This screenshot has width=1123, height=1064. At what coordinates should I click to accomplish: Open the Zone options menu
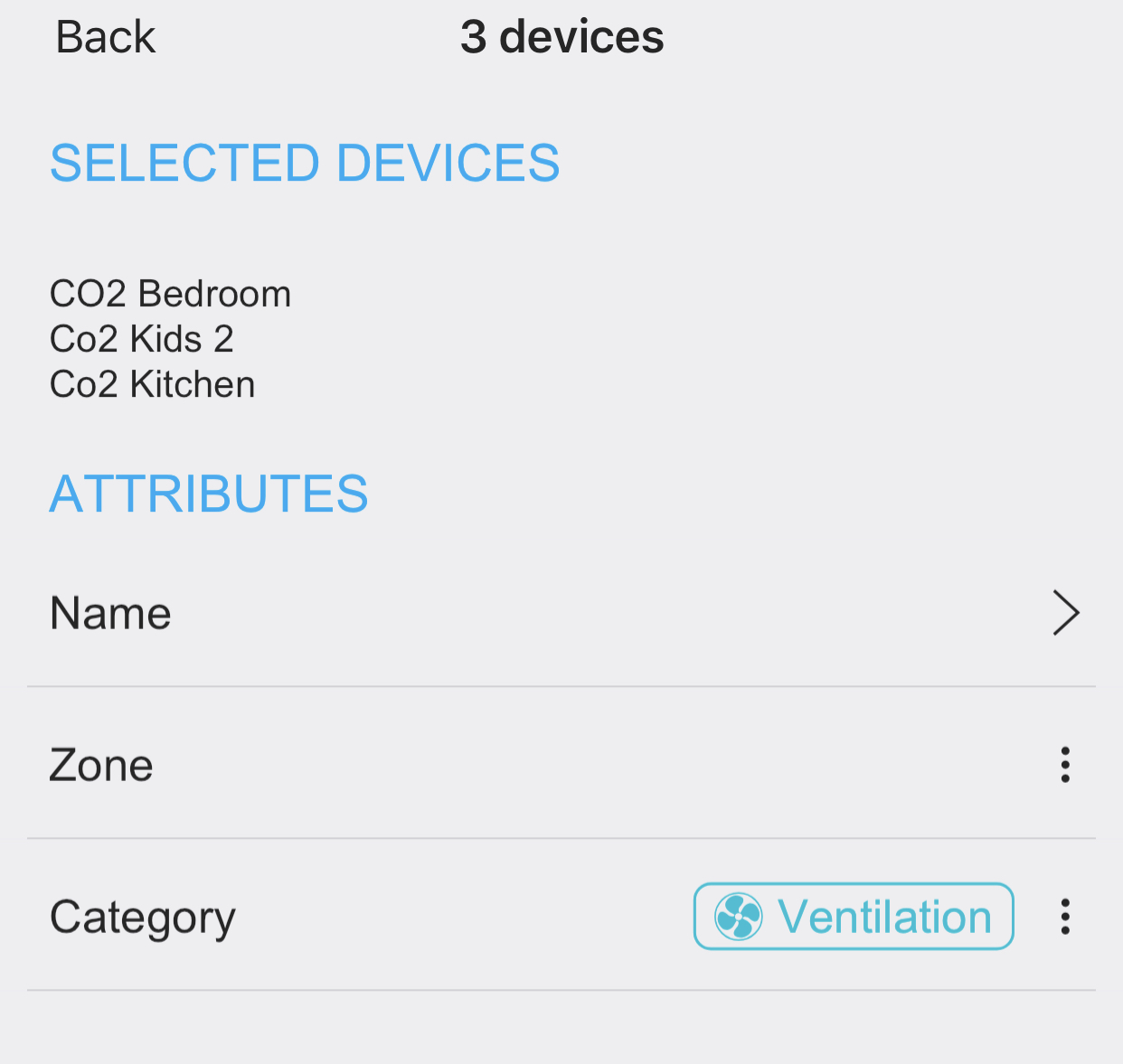[1065, 765]
